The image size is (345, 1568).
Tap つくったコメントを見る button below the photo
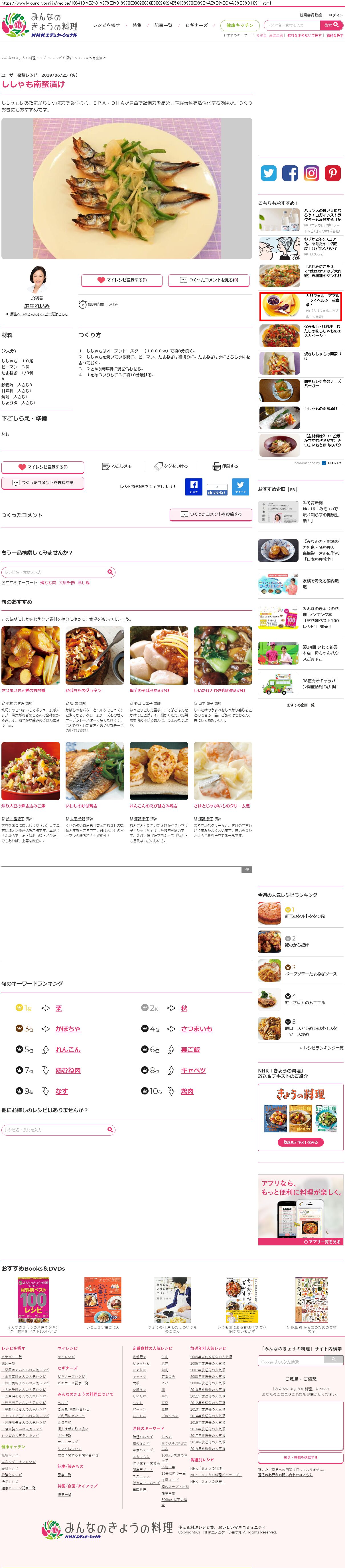pyautogui.click(x=209, y=280)
